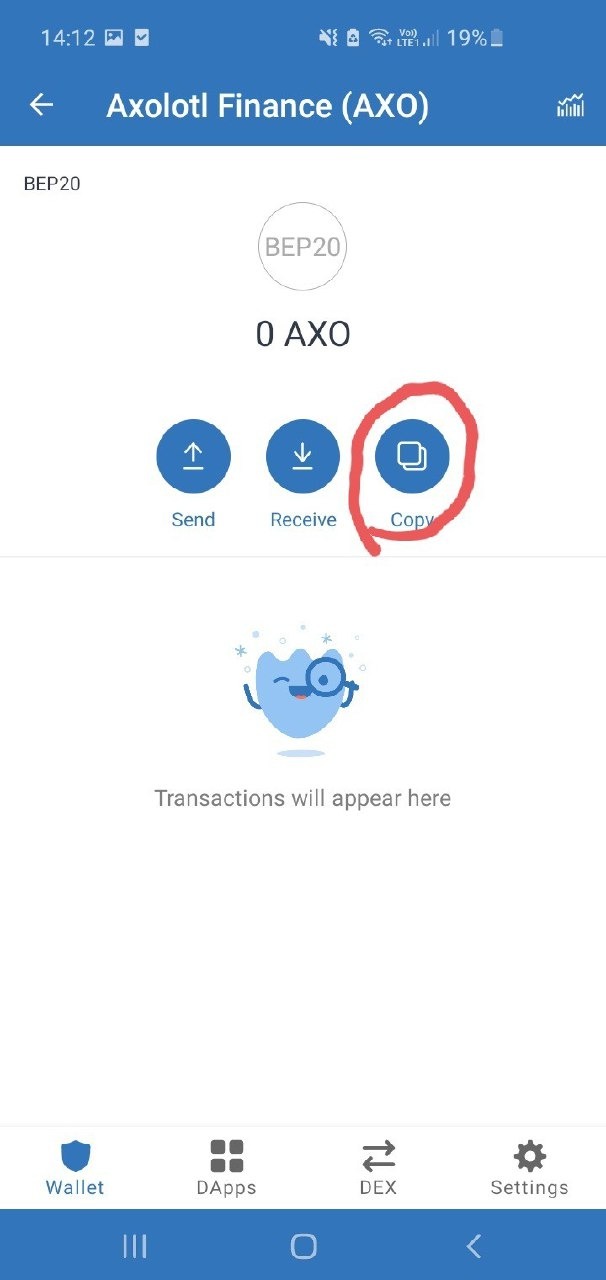The height and width of the screenshot is (1280, 606).
Task: Open the DApps tab
Action: point(227,1167)
